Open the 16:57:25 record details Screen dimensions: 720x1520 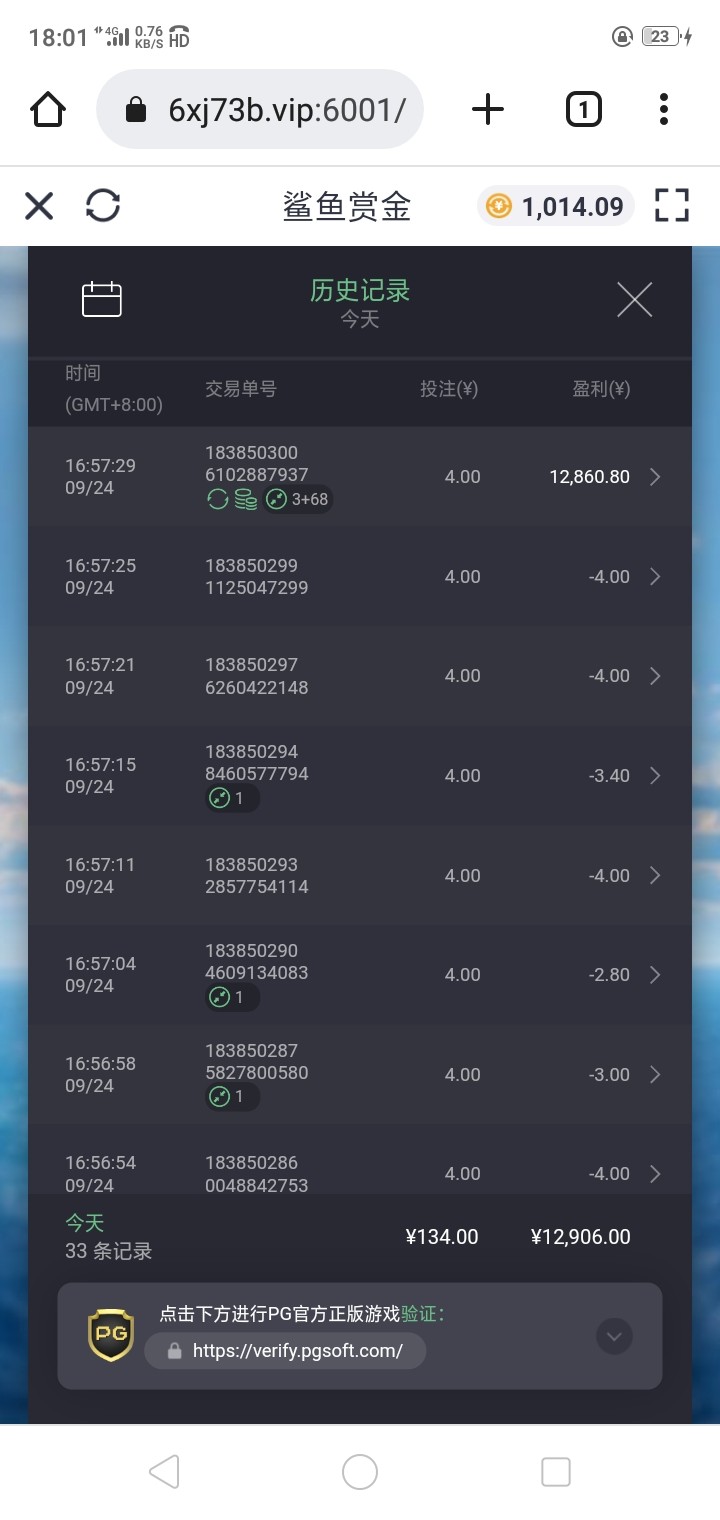point(360,576)
